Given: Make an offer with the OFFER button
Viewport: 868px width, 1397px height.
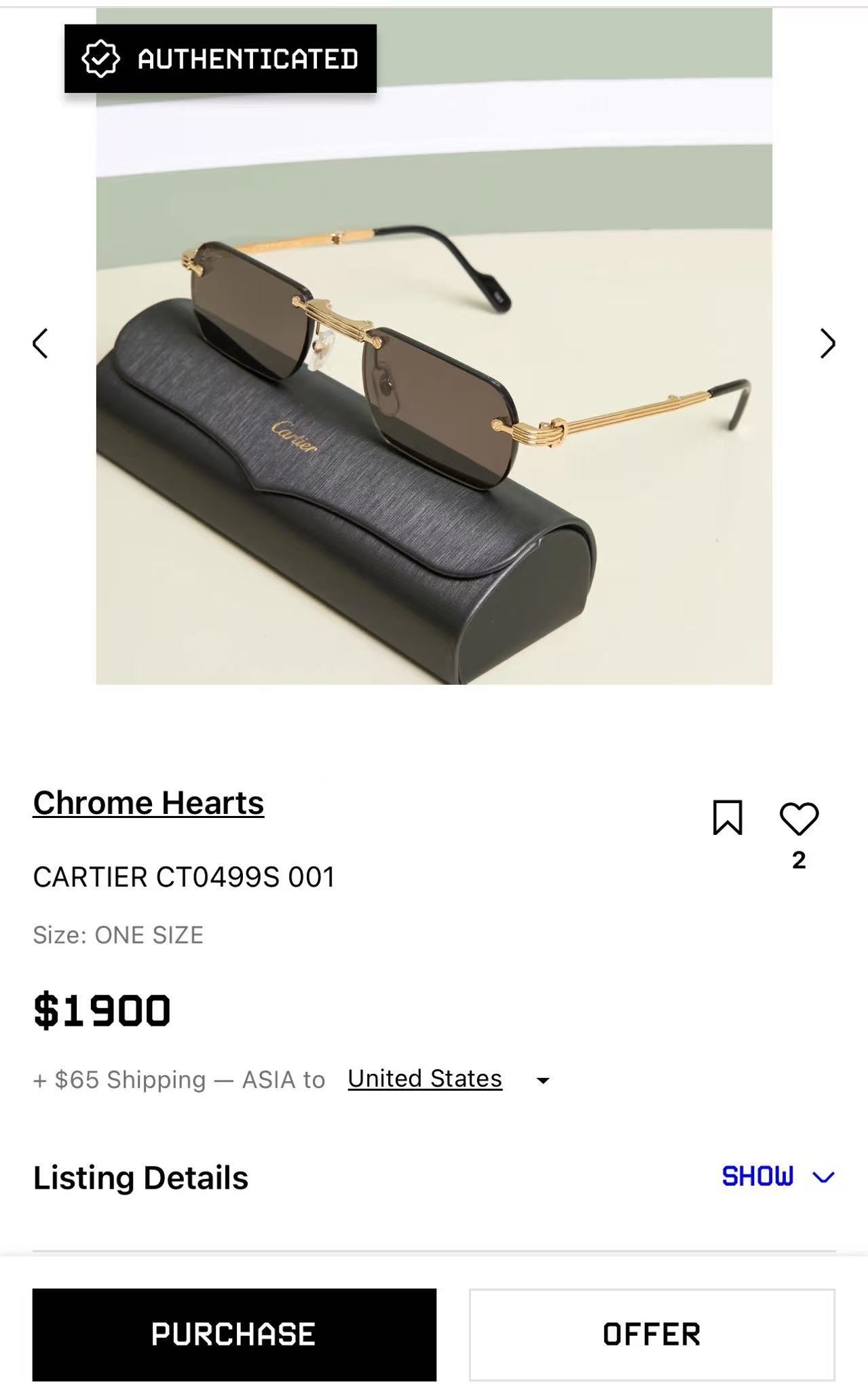Looking at the screenshot, I should 652,1334.
